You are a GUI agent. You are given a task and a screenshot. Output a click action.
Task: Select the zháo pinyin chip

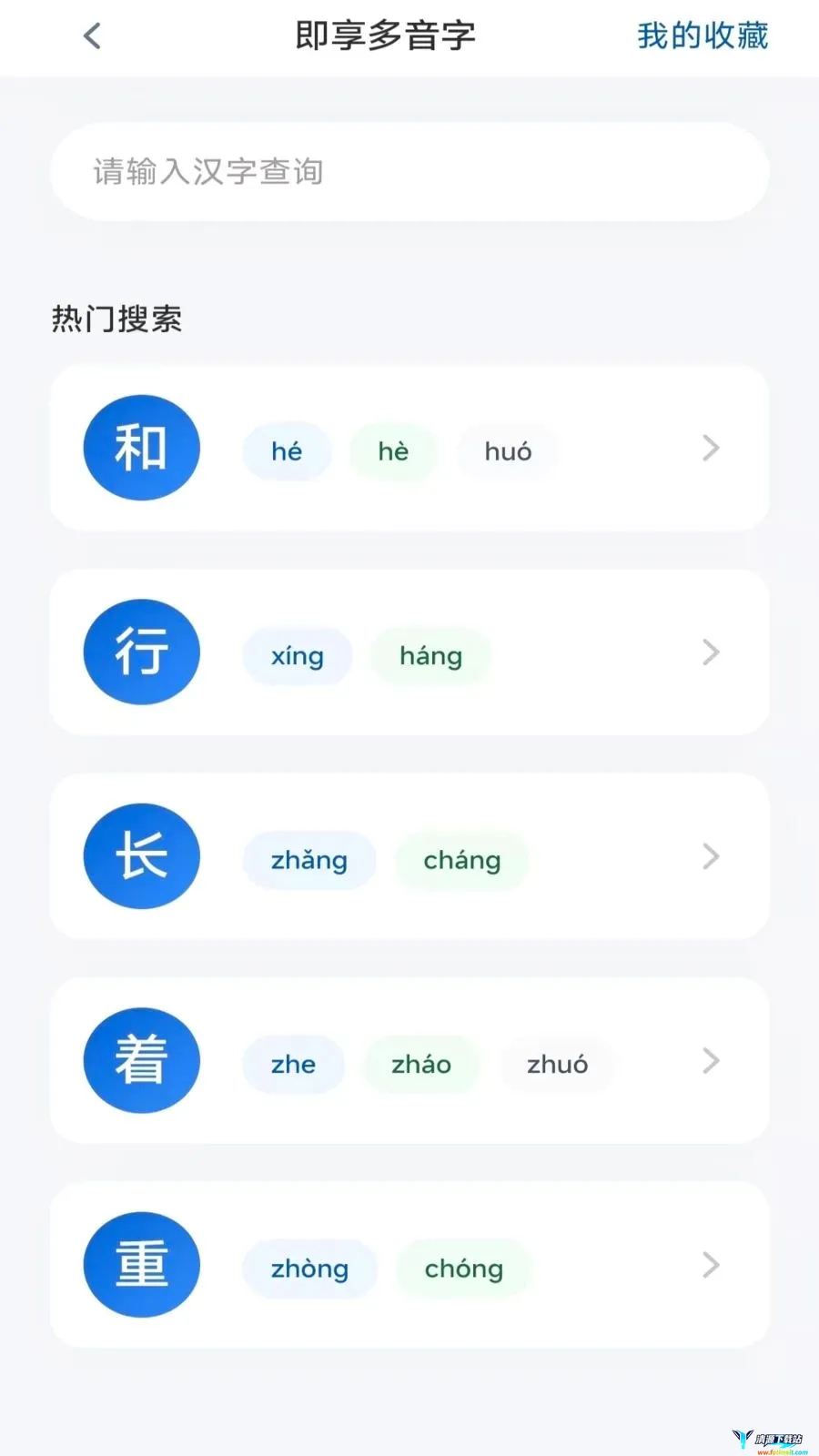point(421,1064)
